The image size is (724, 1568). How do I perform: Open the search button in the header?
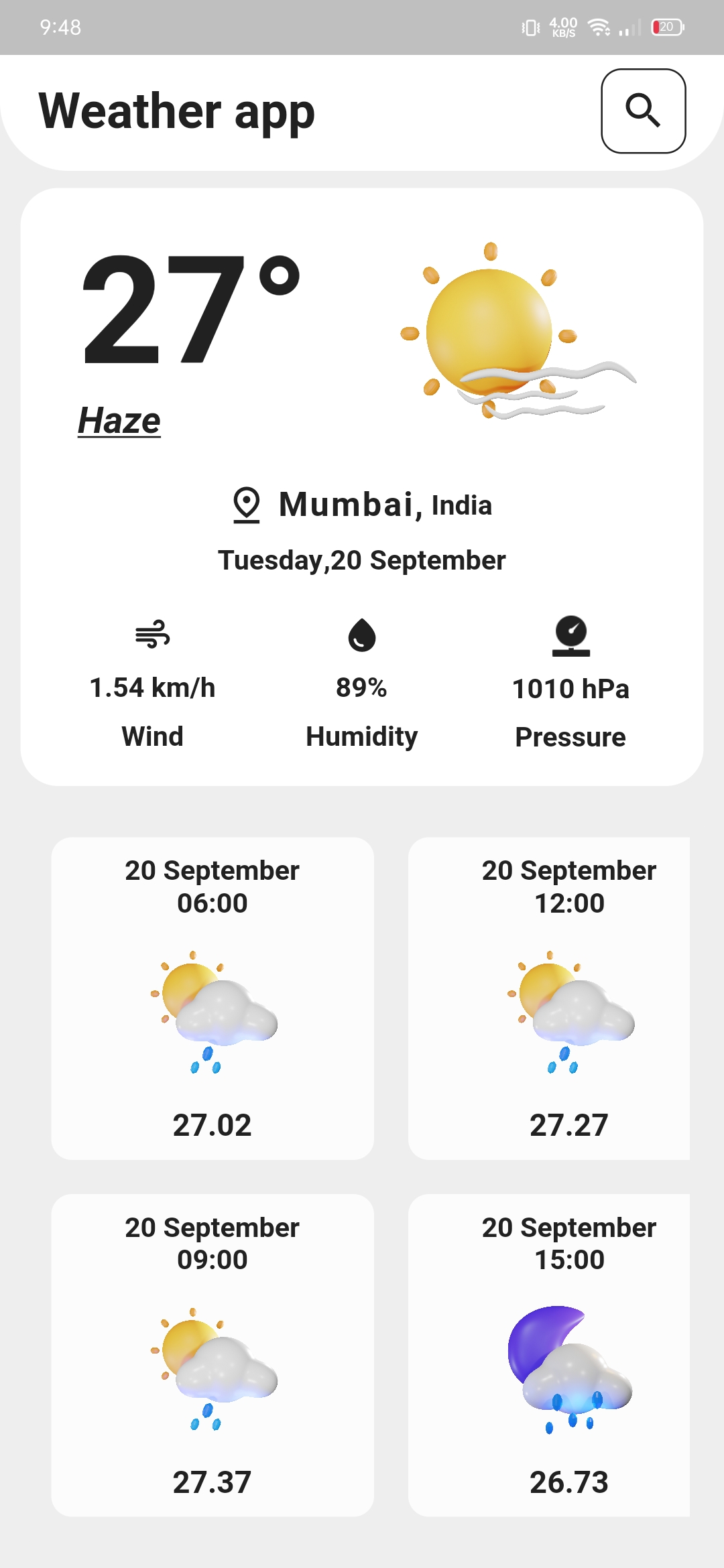[643, 111]
